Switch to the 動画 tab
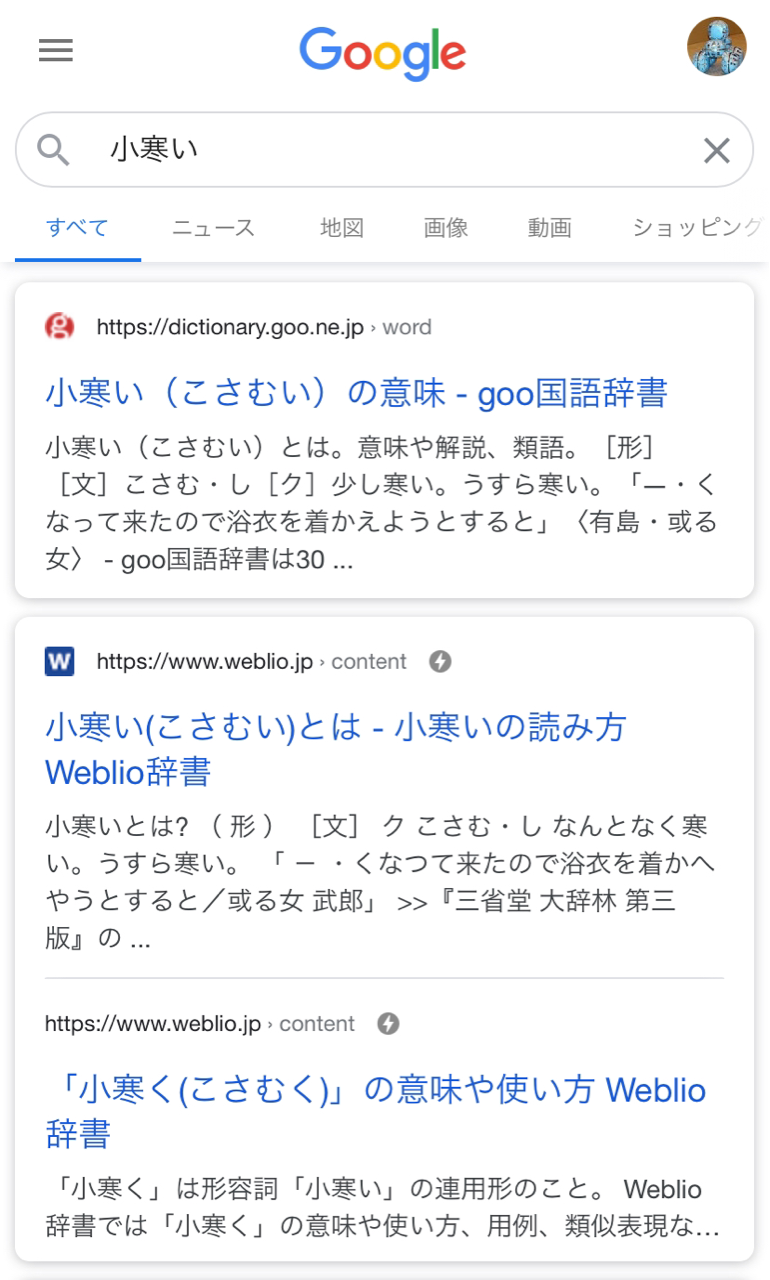The image size is (770, 1280). click(549, 228)
